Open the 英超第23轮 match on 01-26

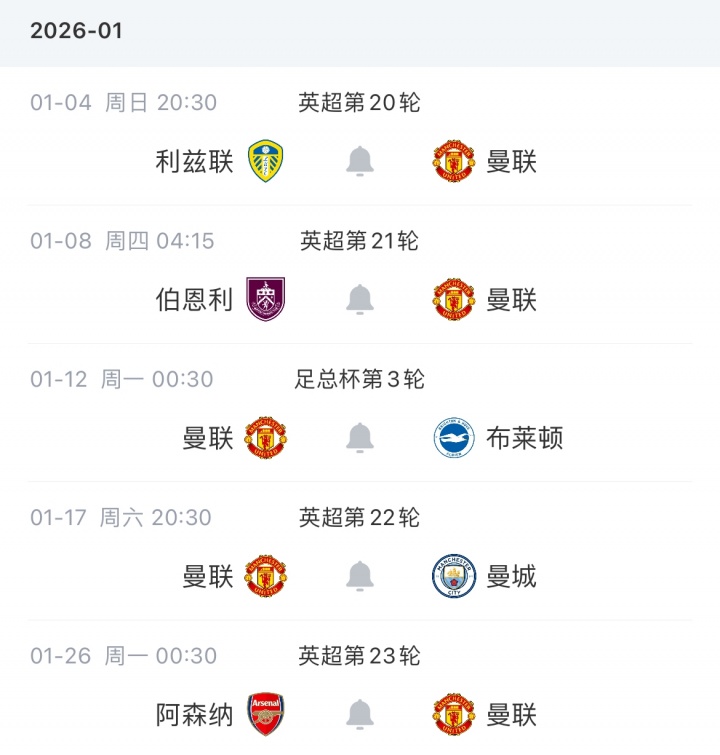pos(359,657)
